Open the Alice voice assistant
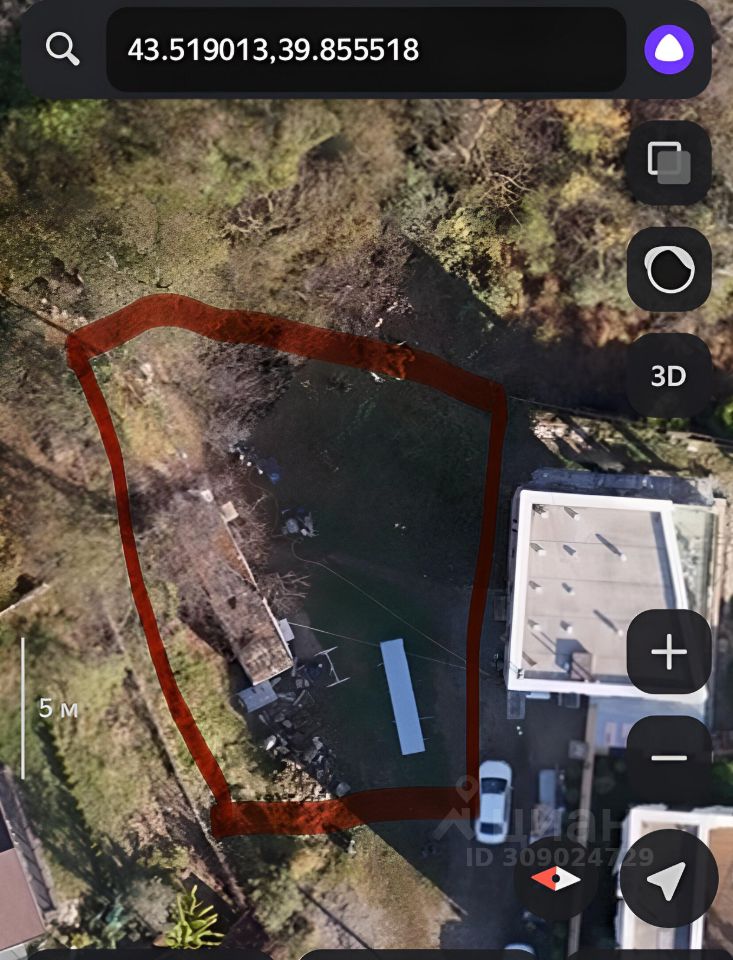This screenshot has height=960, width=733. point(669,49)
